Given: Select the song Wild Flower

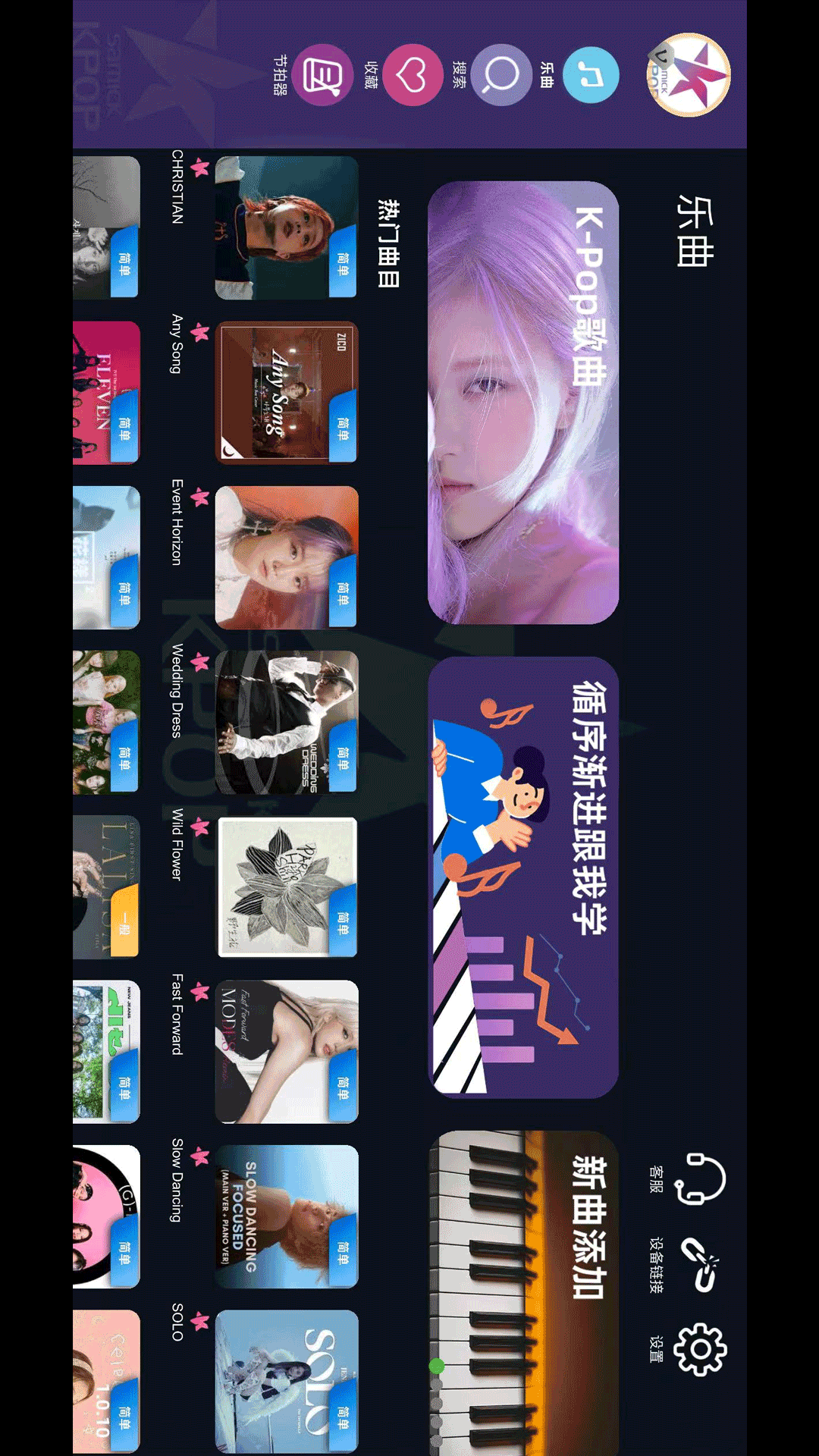Looking at the screenshot, I should point(287,887).
